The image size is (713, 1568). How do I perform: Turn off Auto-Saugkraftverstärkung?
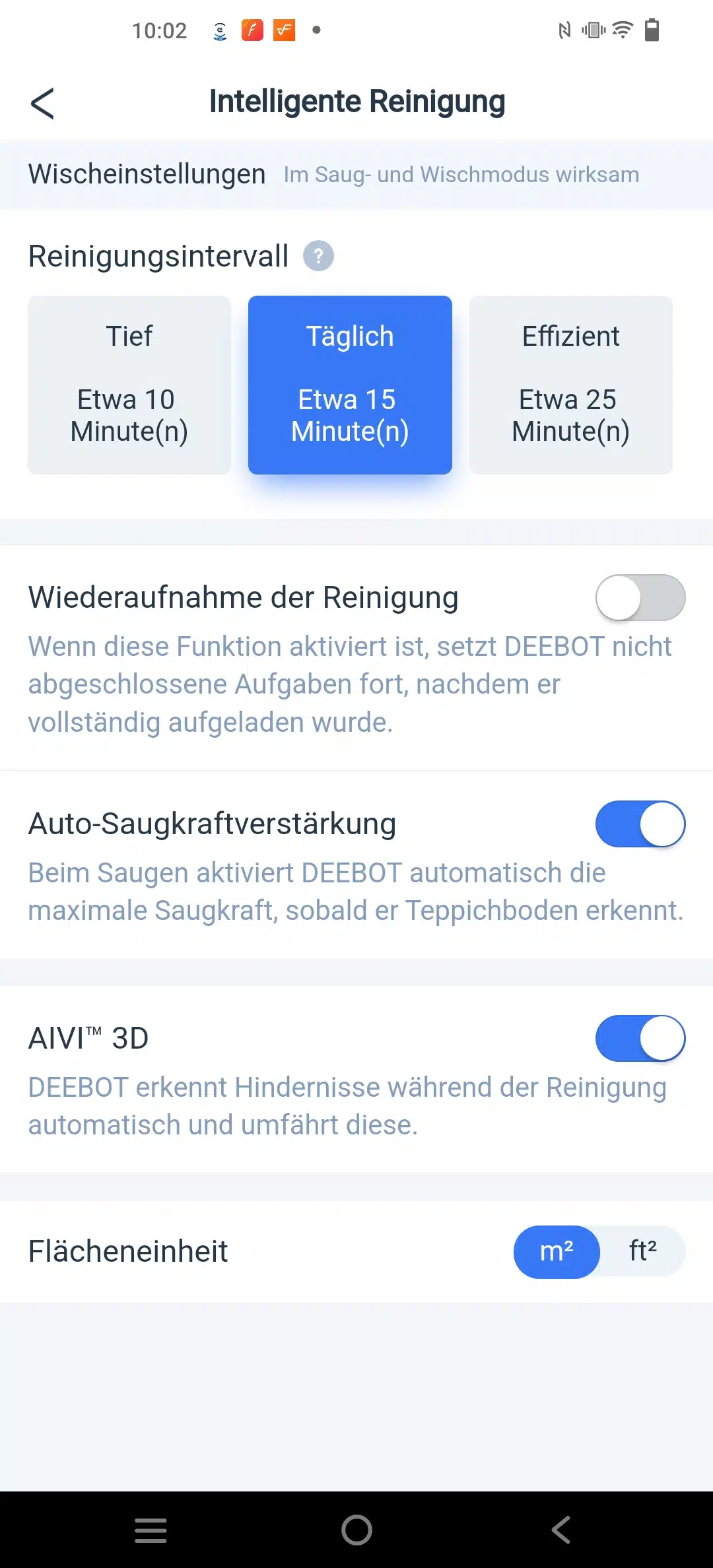[640, 824]
